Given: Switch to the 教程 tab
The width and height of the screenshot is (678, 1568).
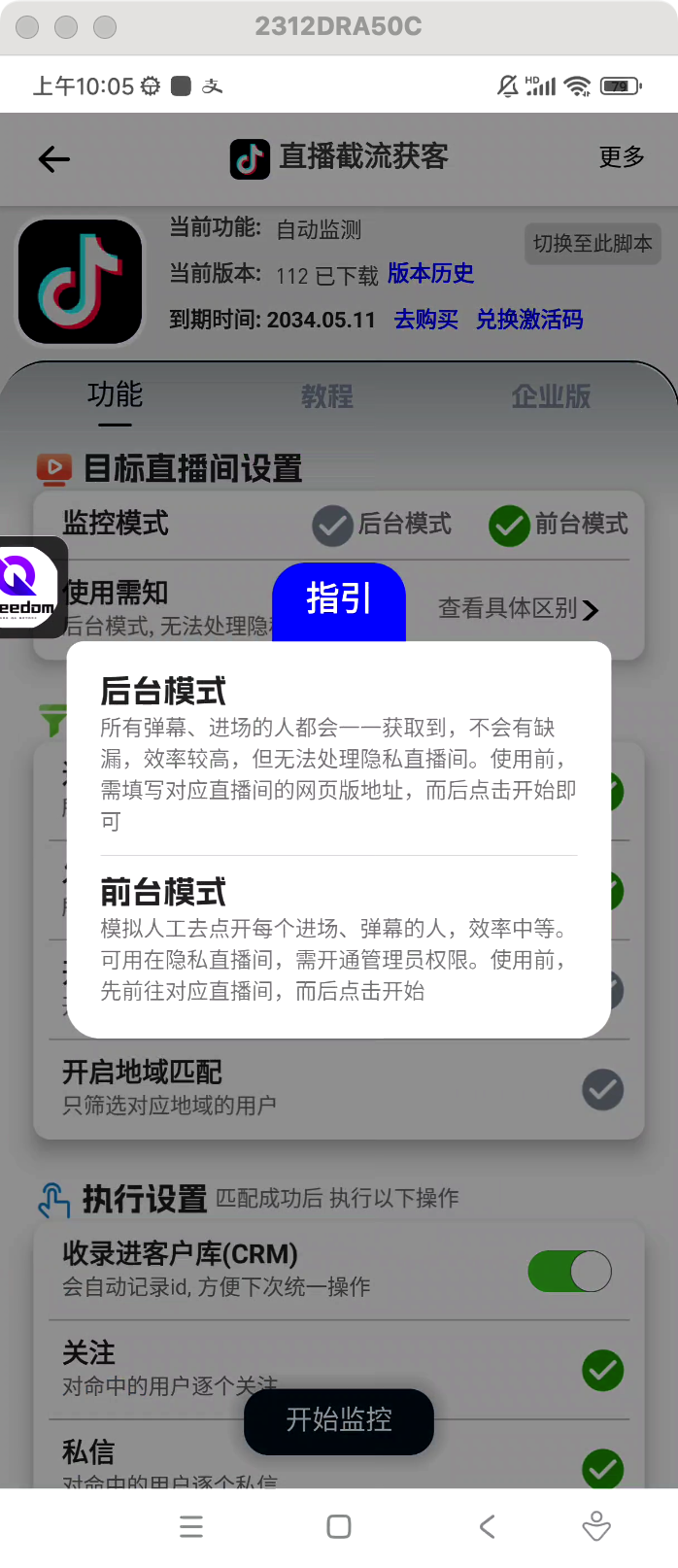Looking at the screenshot, I should (327, 396).
